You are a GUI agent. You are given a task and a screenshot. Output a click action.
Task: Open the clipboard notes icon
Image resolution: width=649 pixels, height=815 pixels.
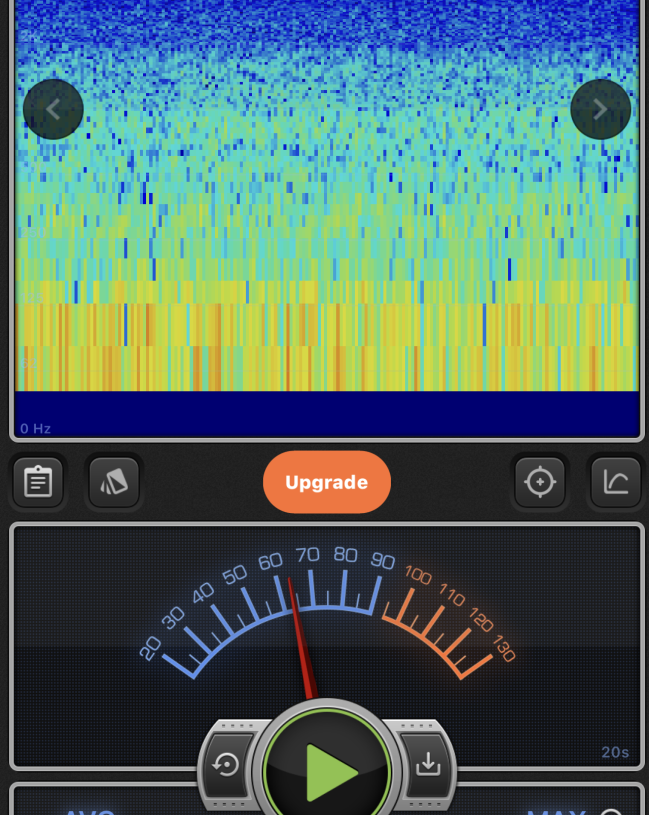pyautogui.click(x=38, y=482)
